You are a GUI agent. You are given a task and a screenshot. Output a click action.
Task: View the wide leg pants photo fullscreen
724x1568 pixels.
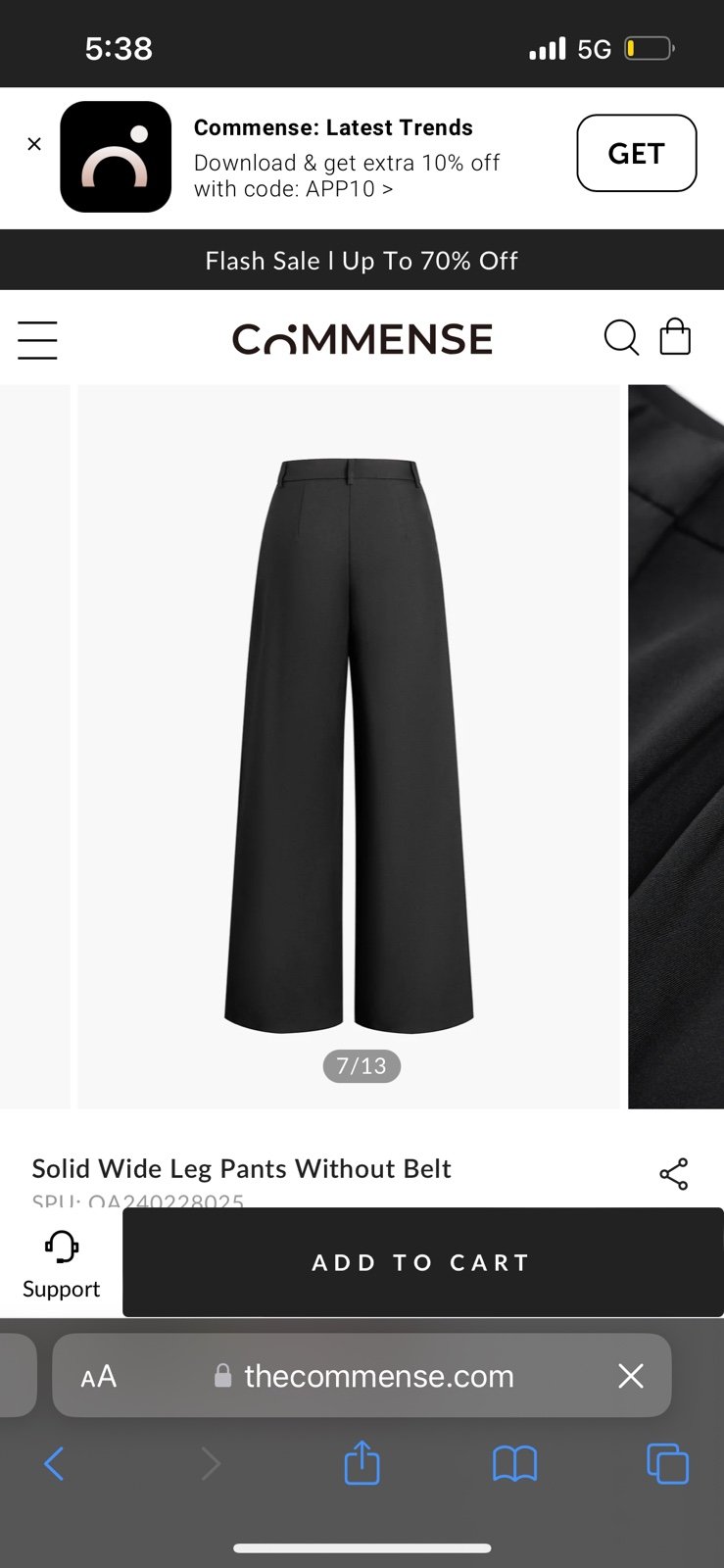(350, 745)
